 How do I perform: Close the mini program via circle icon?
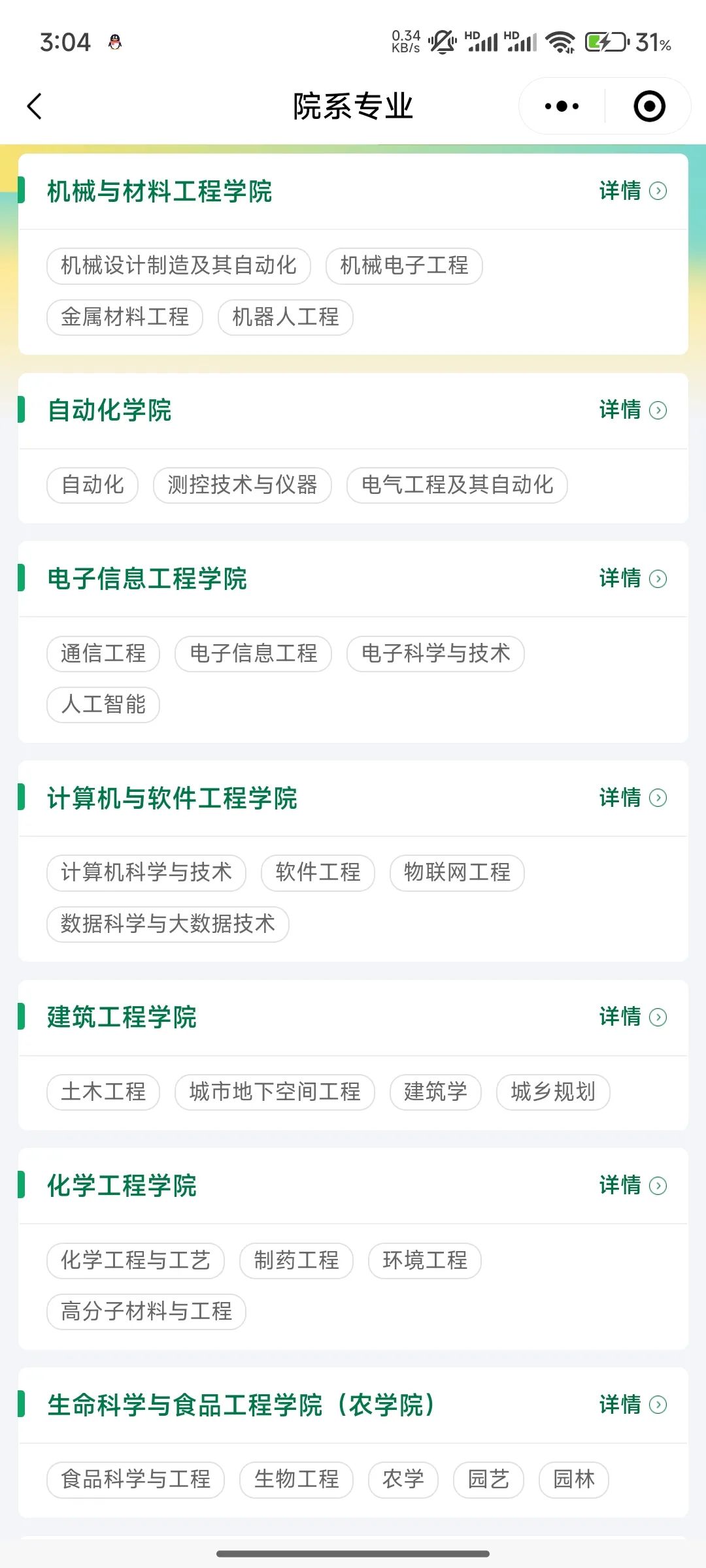click(649, 106)
